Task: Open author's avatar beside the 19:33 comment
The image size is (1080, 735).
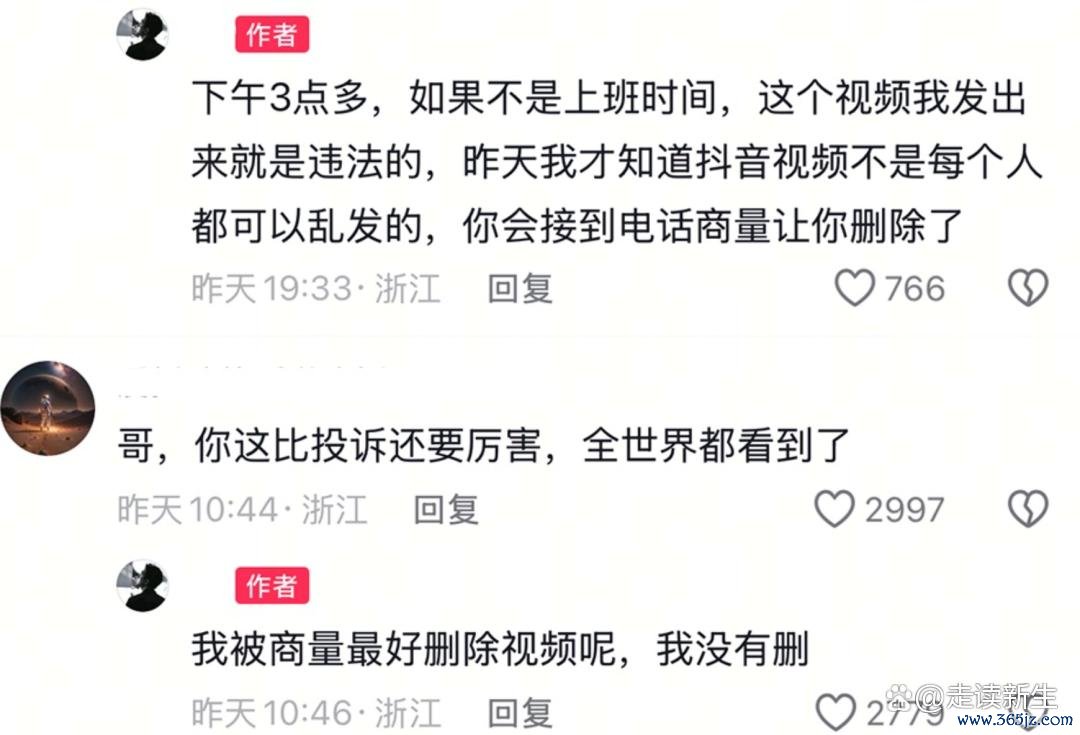Action: [143, 36]
